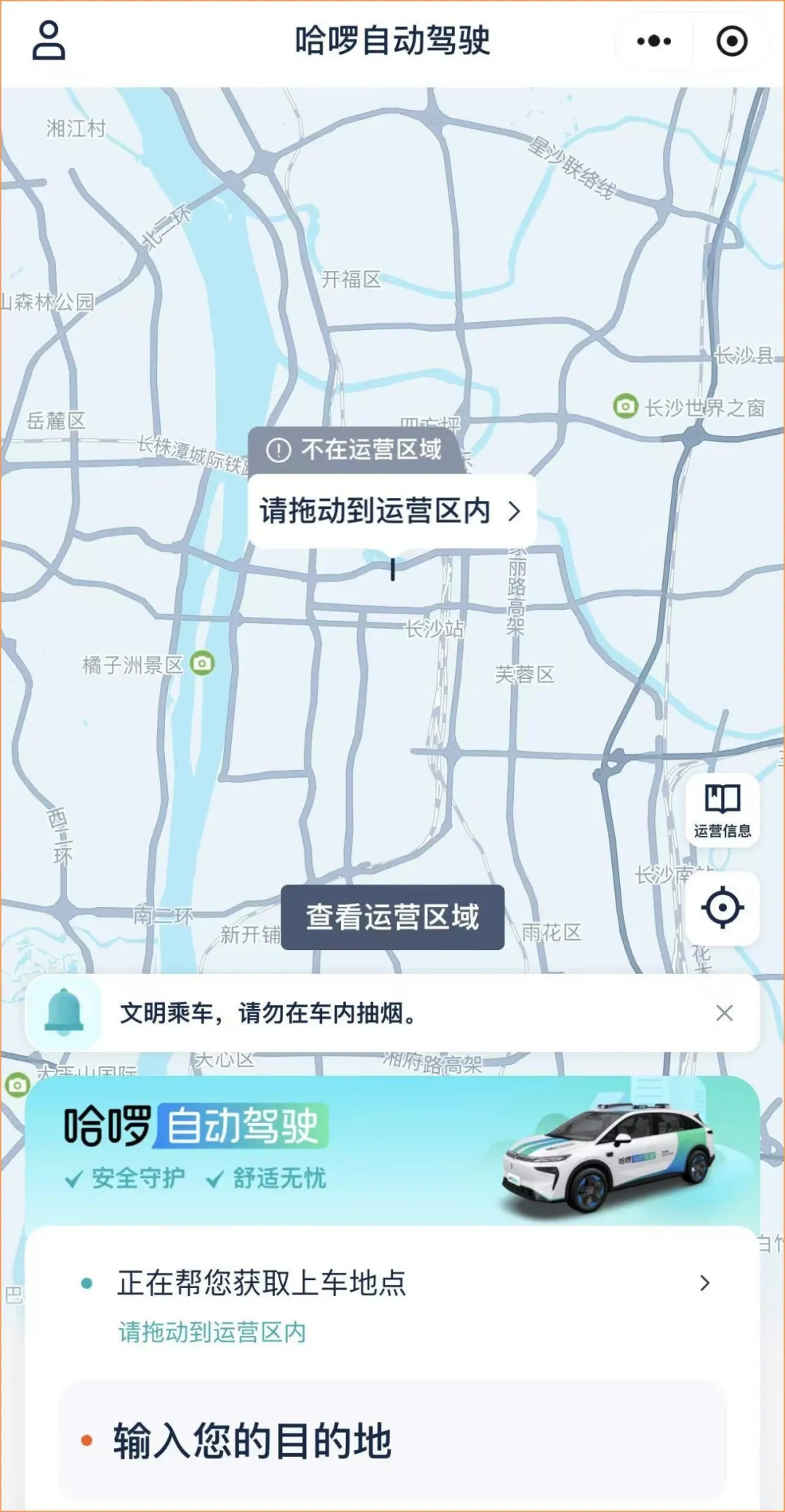The image size is (785, 1512).
Task: Open 运营信息 operation info
Action: coord(722,810)
